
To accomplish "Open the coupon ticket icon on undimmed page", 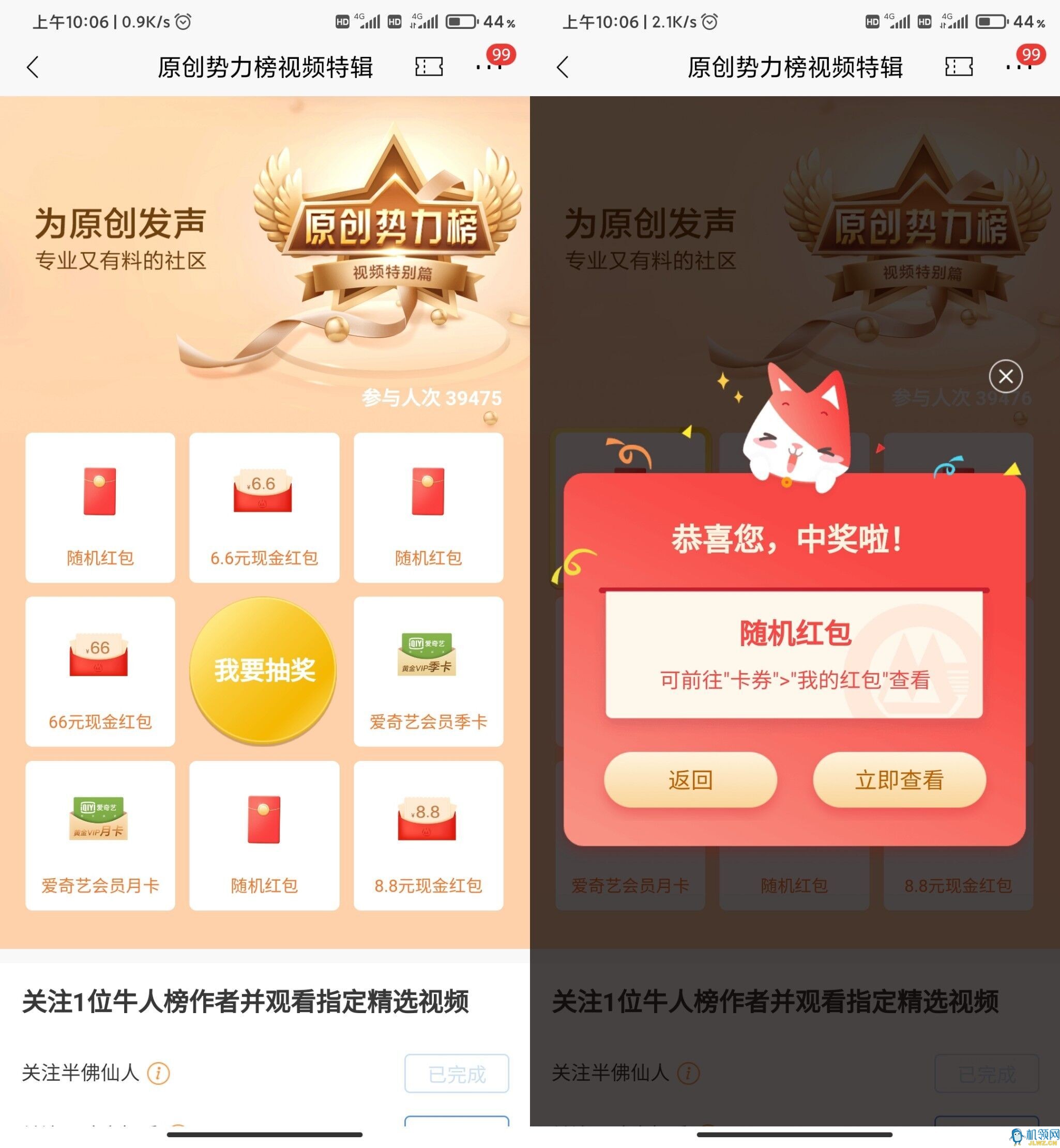I will pos(429,67).
